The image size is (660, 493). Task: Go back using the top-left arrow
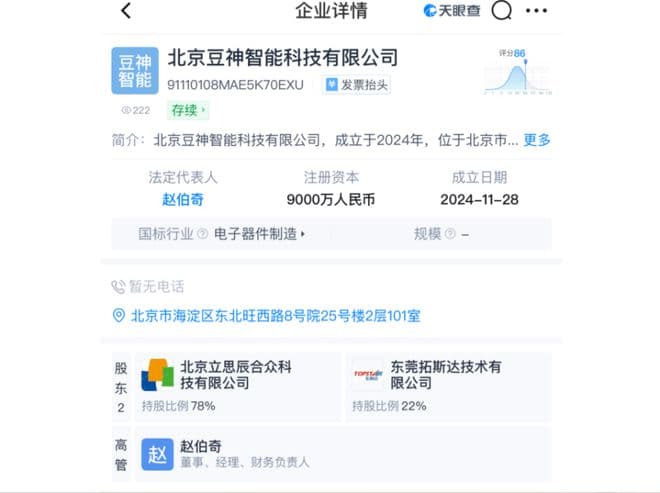126,12
